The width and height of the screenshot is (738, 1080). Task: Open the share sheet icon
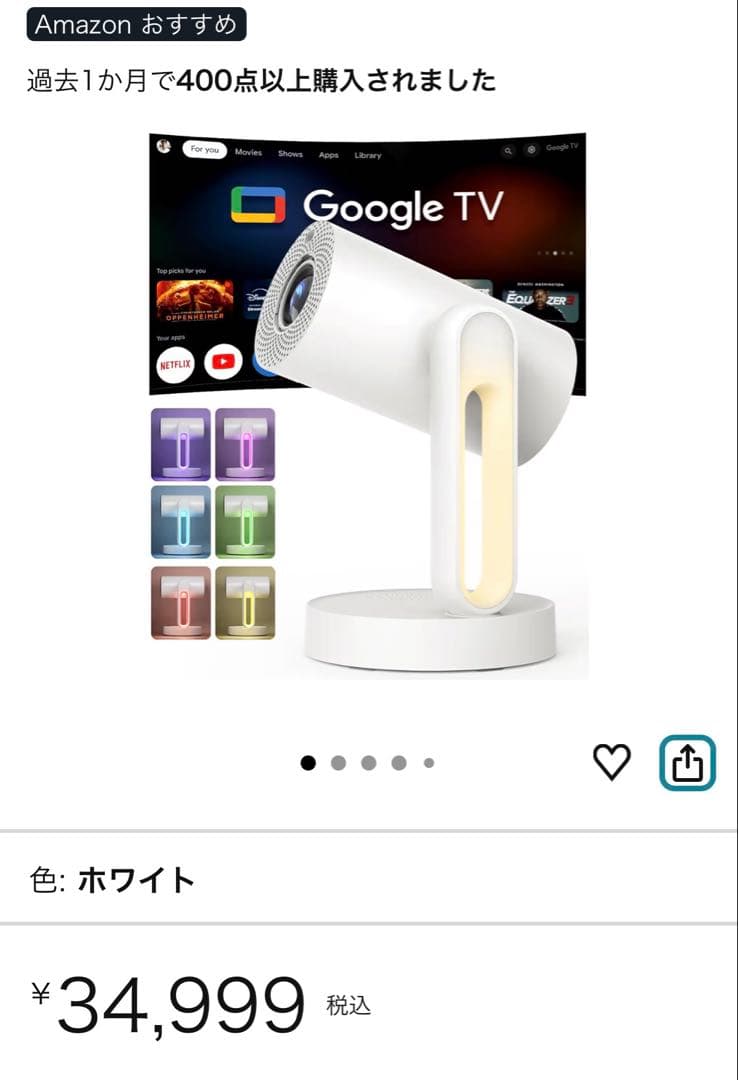tap(686, 762)
